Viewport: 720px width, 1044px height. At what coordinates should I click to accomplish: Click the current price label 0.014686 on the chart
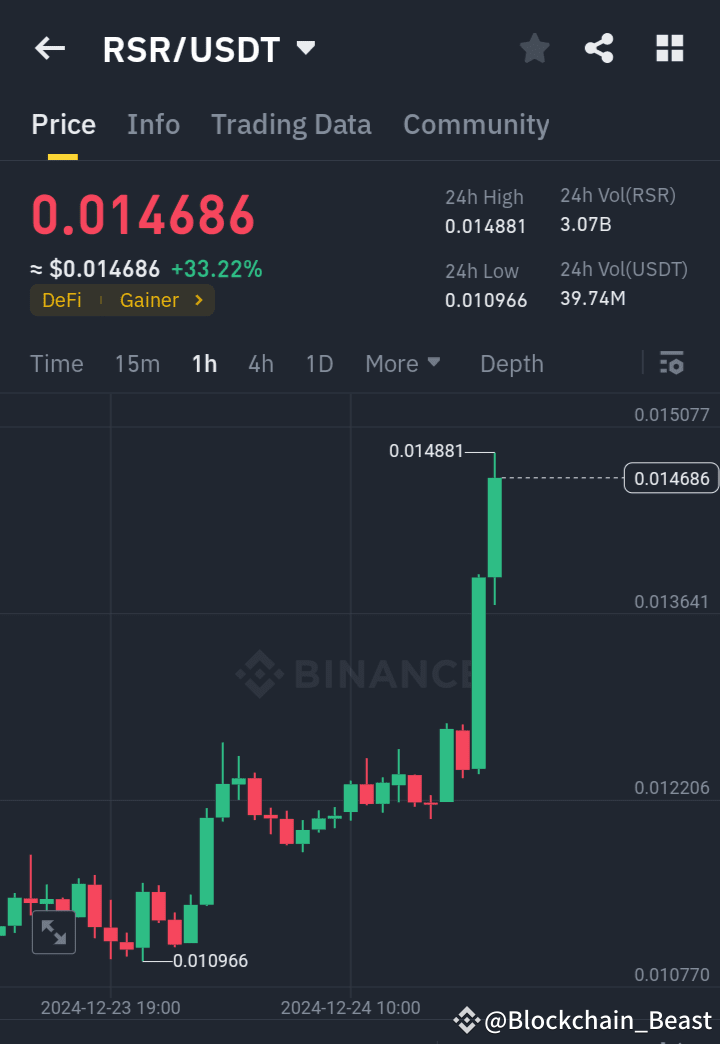point(671,478)
